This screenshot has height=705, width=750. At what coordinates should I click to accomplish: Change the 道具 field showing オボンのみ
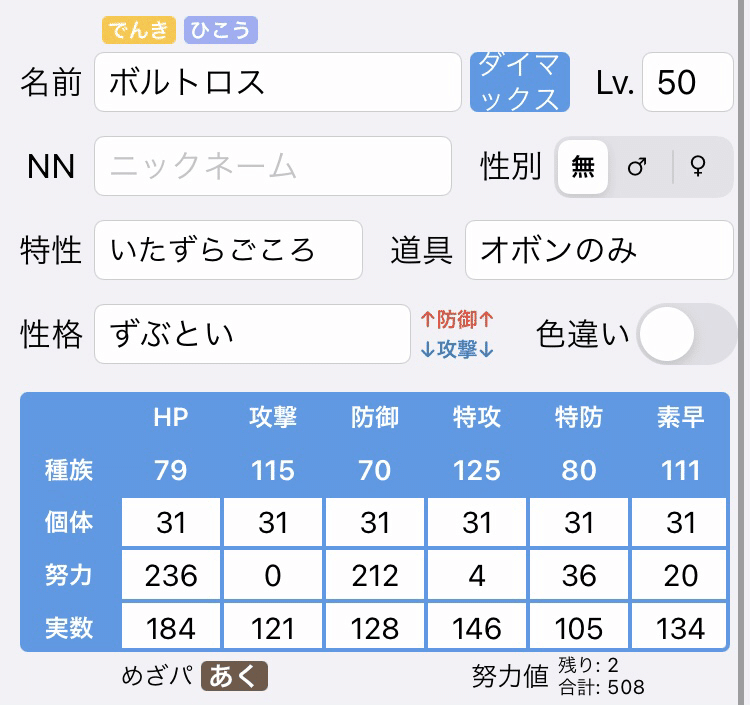pyautogui.click(x=600, y=250)
